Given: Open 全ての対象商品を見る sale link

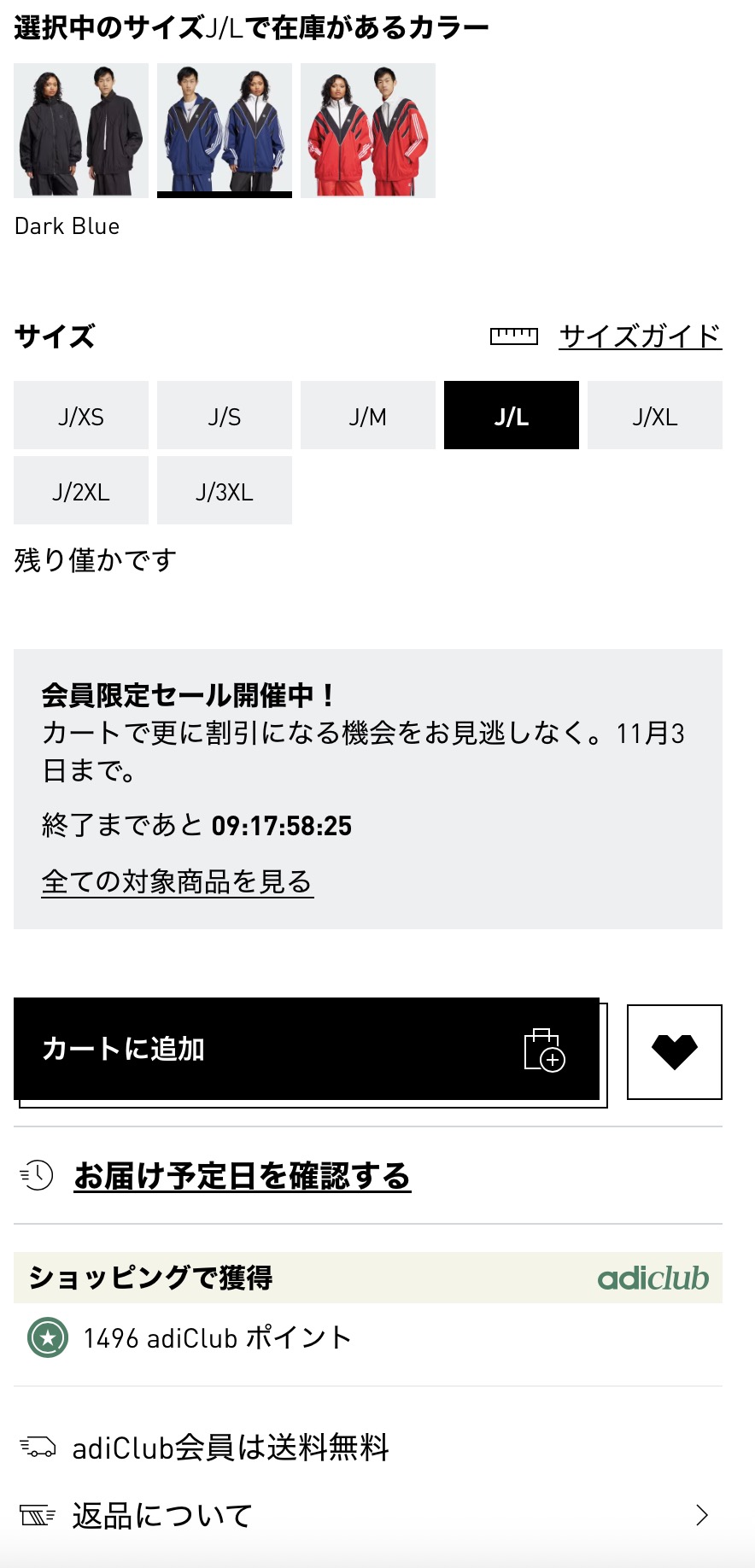Looking at the screenshot, I should tap(178, 881).
